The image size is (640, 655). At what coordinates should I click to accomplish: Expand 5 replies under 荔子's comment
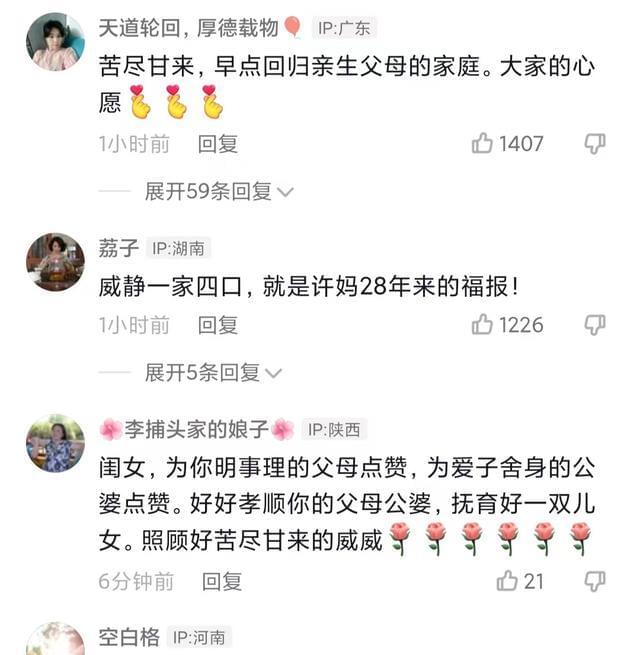(212, 373)
